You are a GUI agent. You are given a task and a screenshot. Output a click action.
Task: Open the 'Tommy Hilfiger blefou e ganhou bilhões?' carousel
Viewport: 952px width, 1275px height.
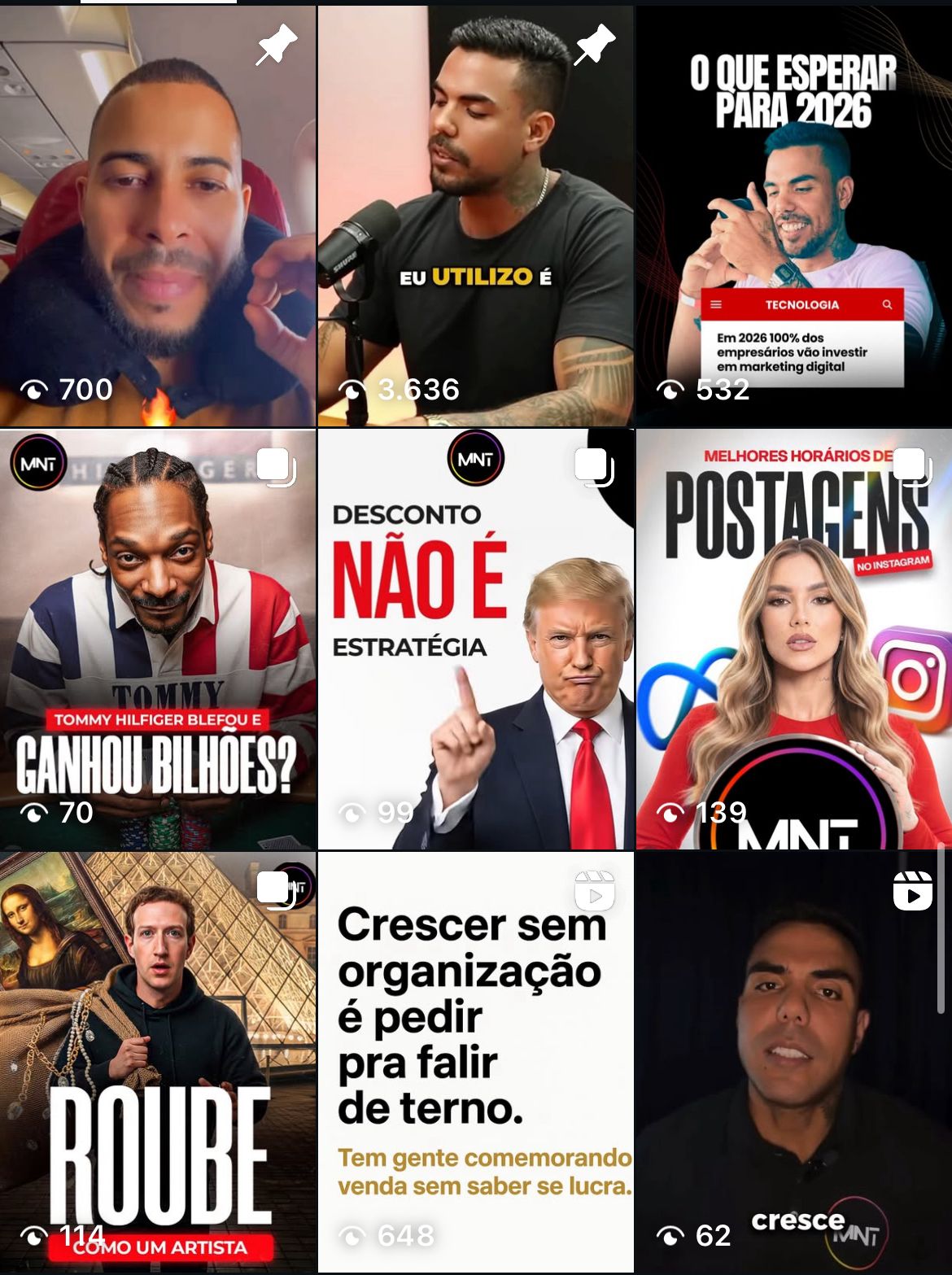point(158,639)
